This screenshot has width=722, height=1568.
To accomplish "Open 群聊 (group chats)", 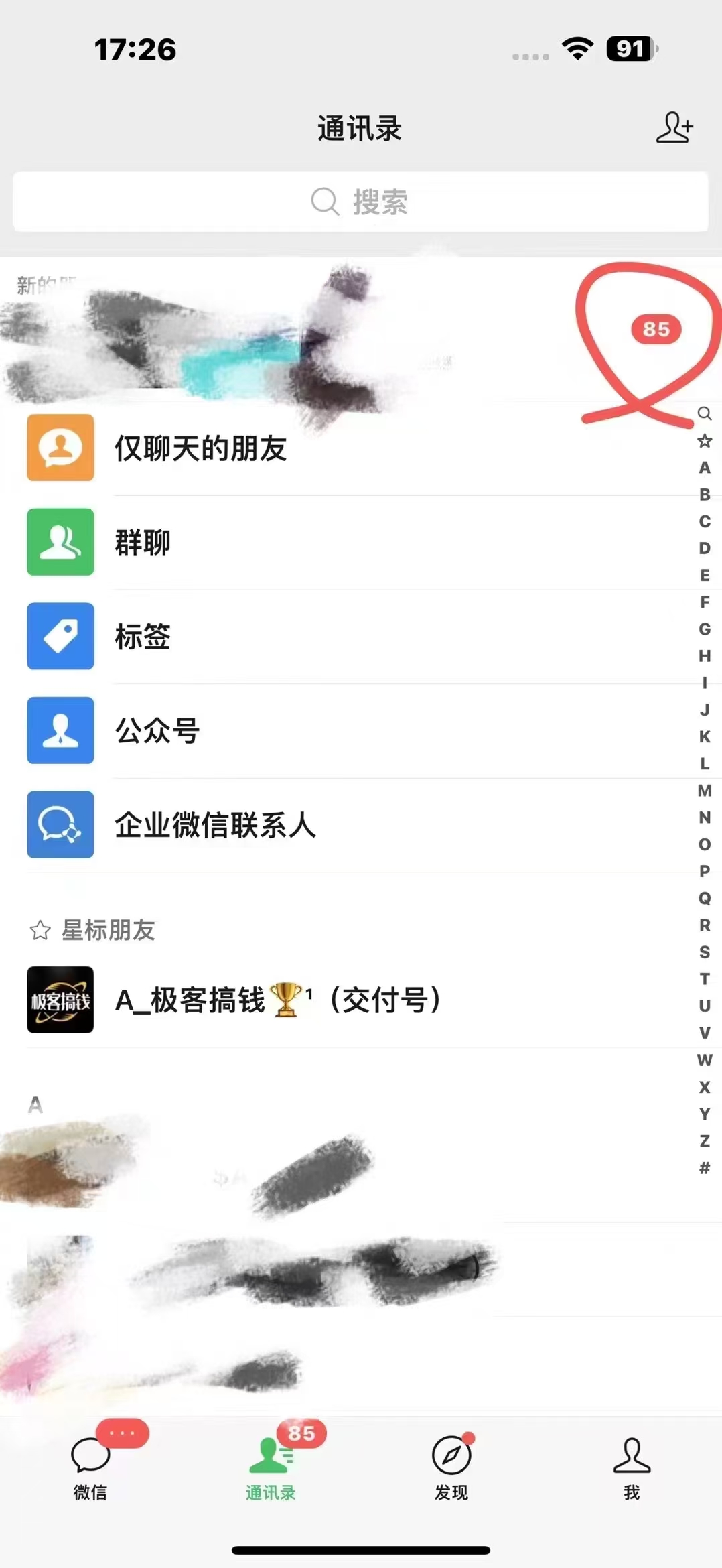I will 201,543.
